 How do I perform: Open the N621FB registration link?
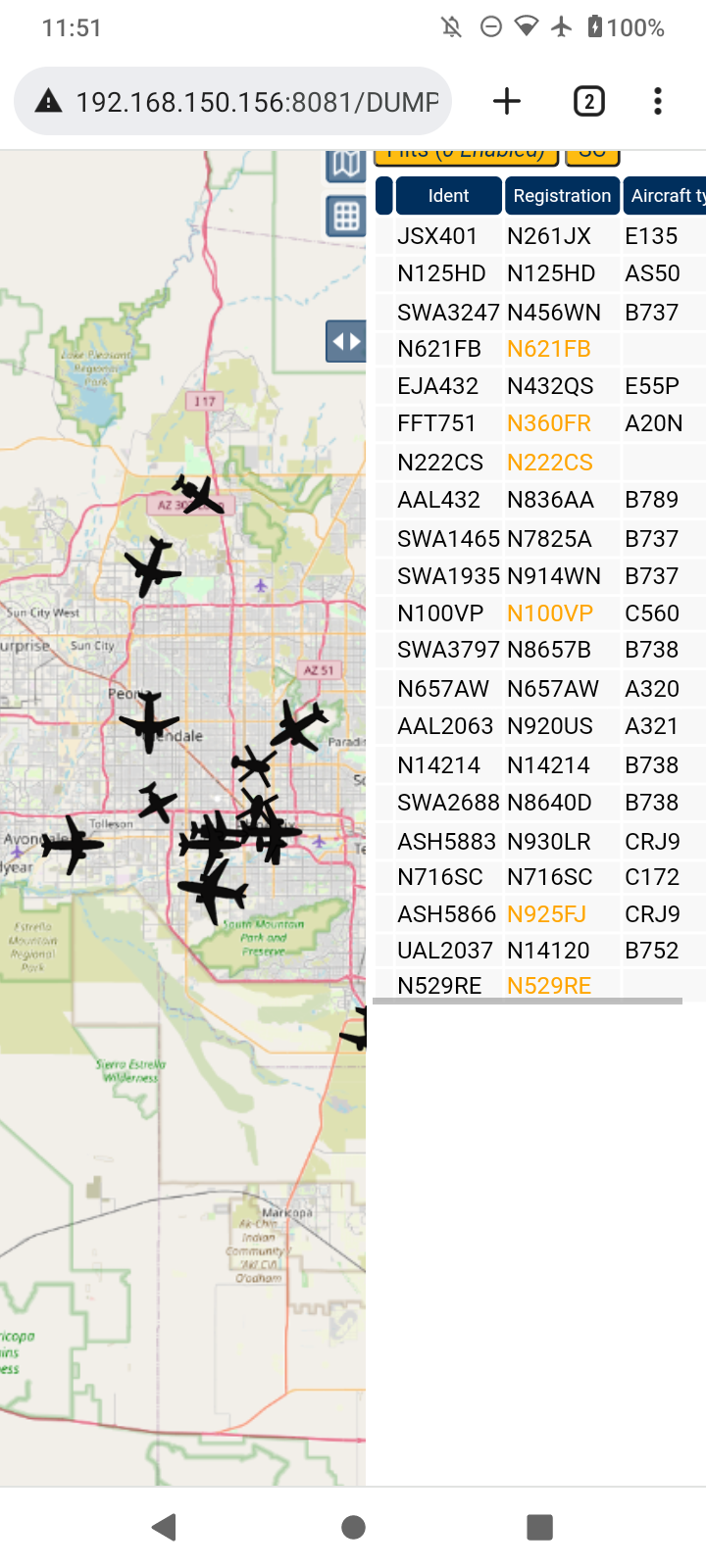549,349
